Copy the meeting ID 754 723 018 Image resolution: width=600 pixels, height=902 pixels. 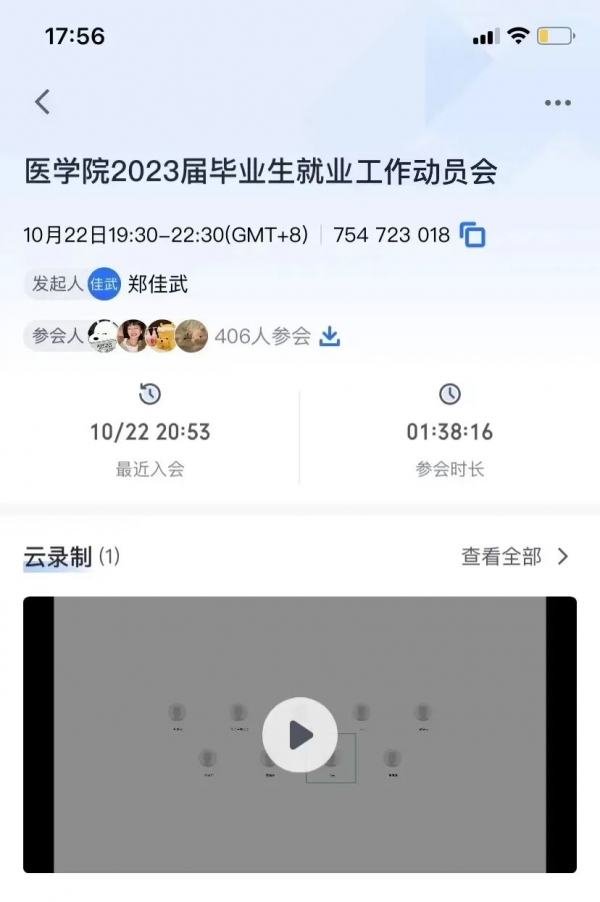[472, 236]
